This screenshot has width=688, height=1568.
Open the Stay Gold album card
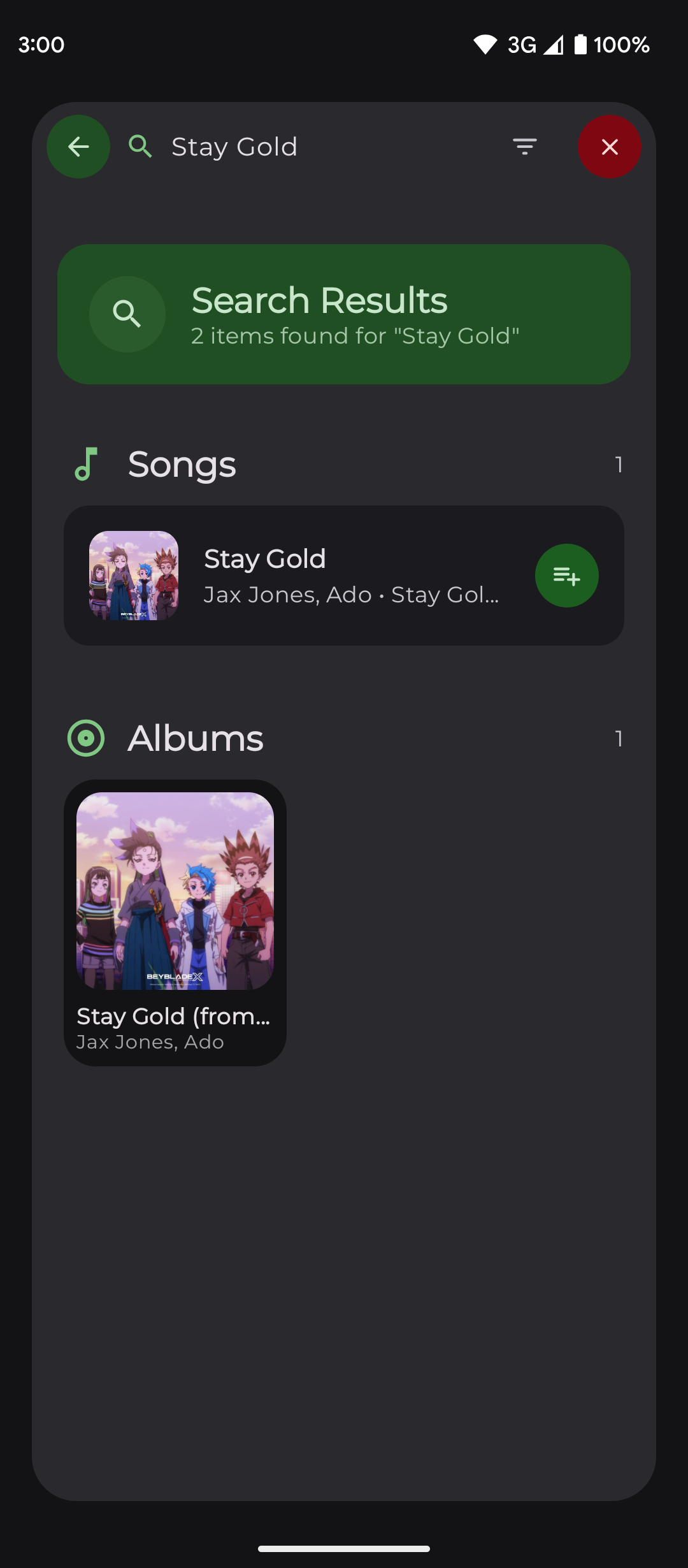175,922
